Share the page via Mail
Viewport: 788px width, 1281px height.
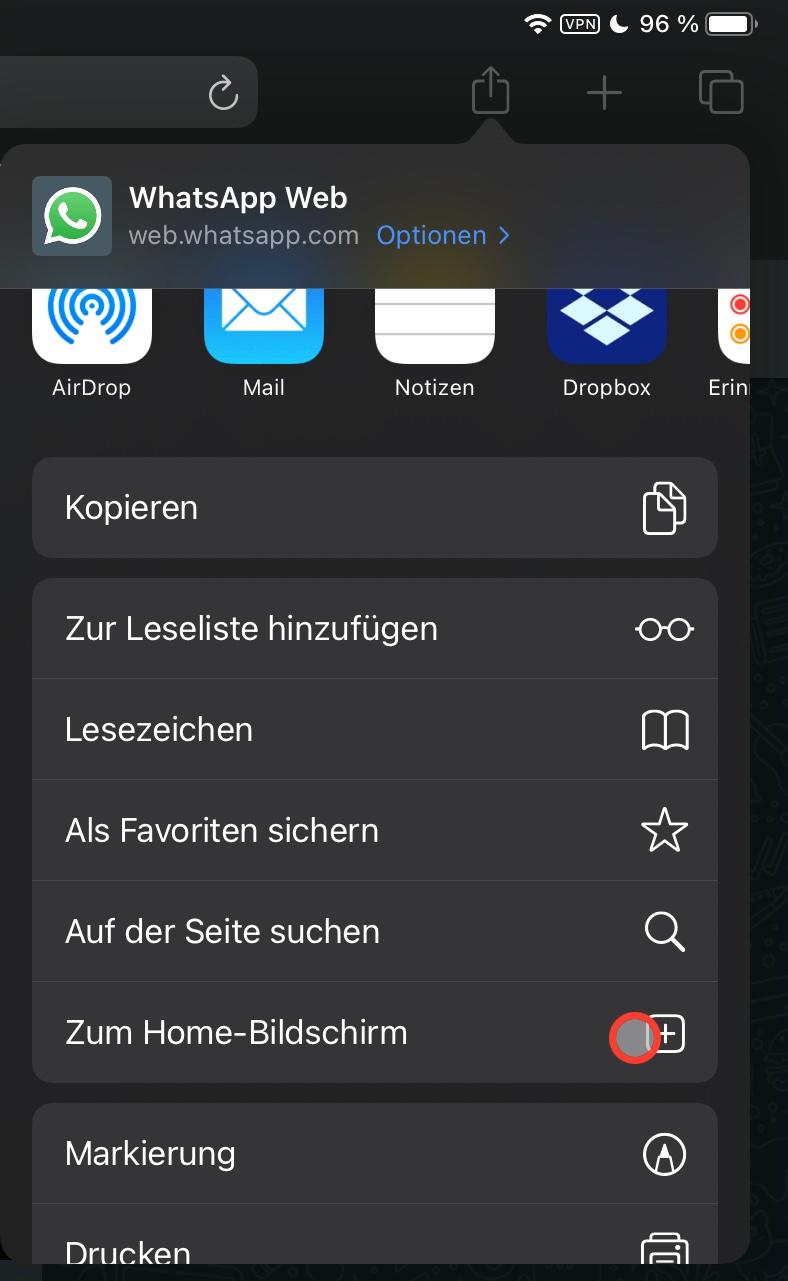point(264,330)
